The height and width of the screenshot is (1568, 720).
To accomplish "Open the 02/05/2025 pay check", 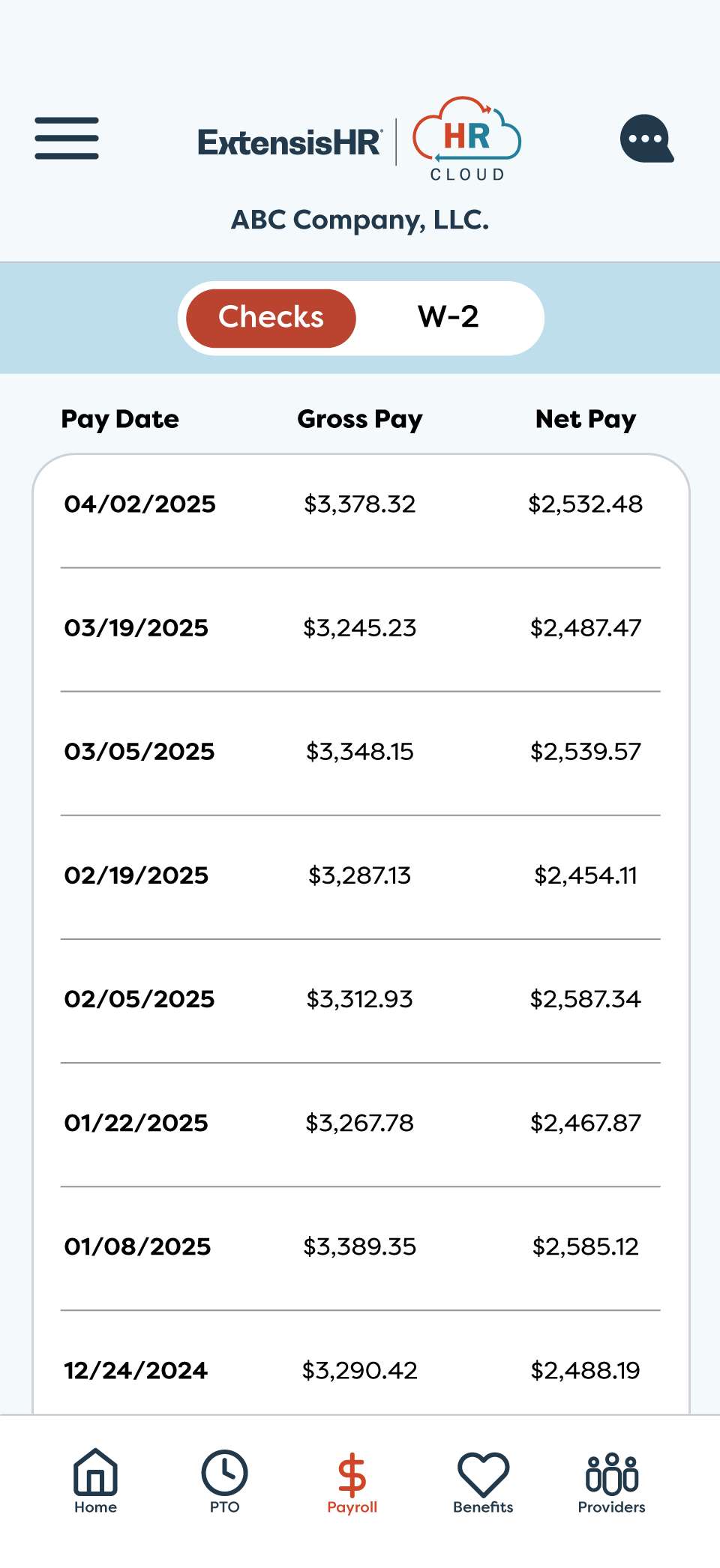I will coord(360,999).
